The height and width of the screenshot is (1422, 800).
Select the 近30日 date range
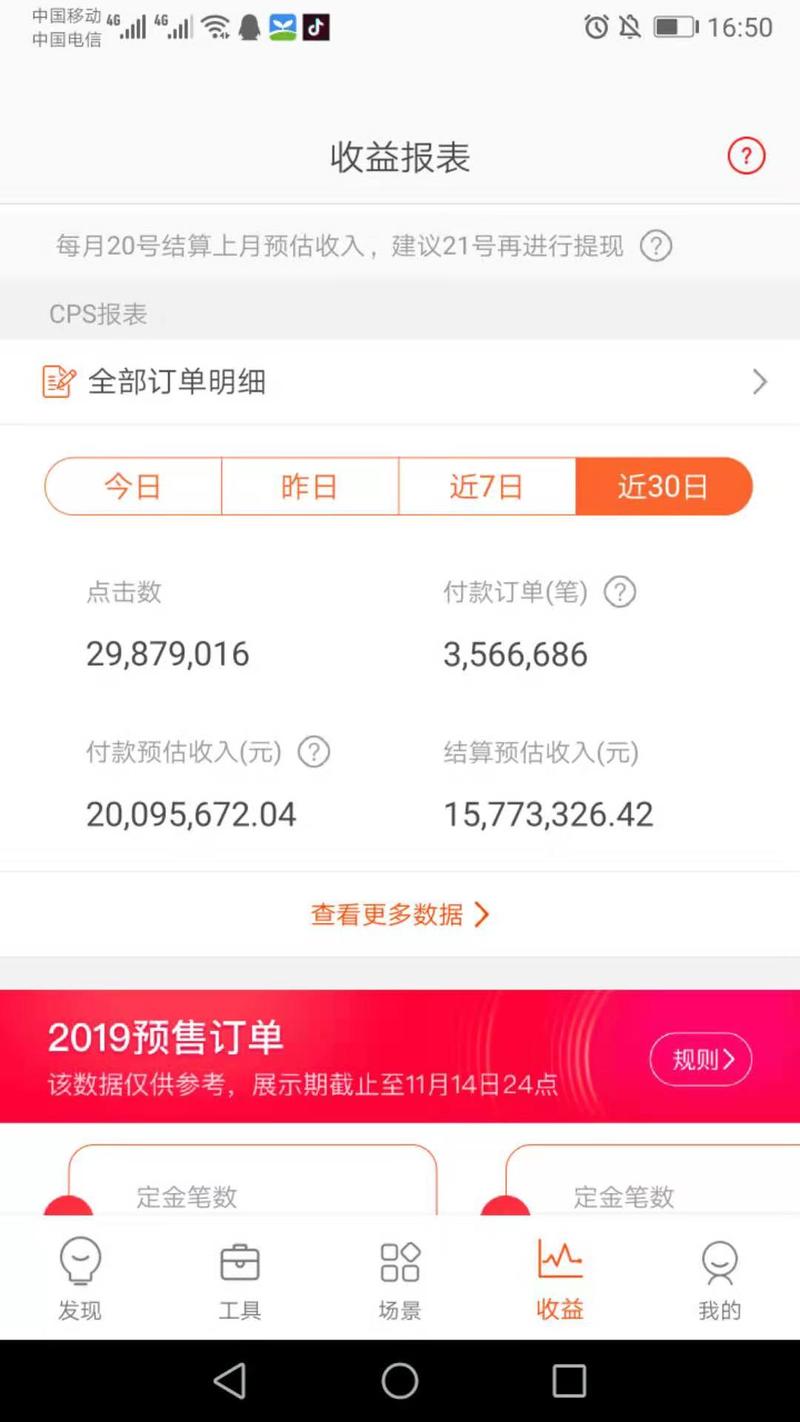pos(664,486)
